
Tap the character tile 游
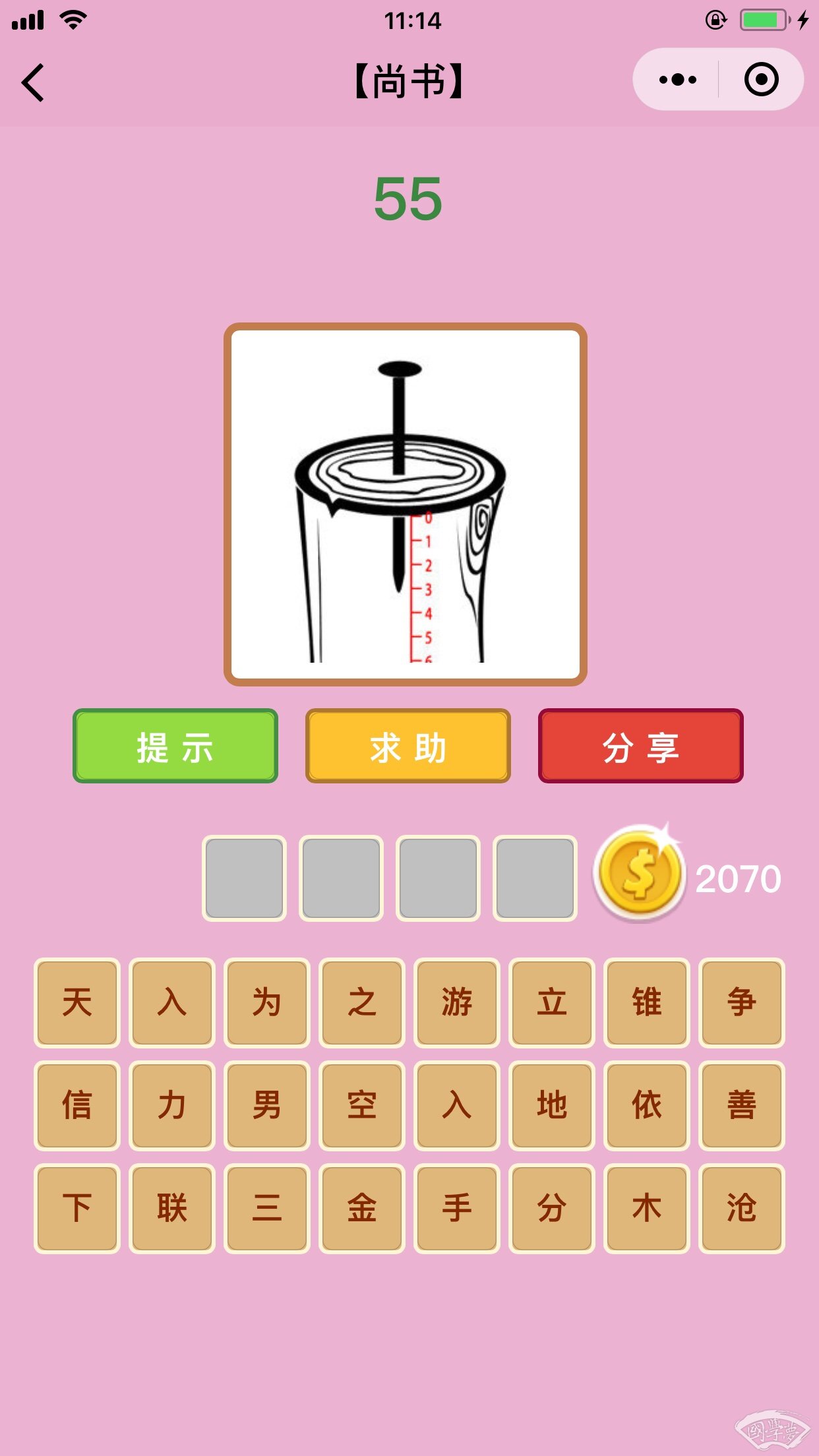[x=456, y=1002]
